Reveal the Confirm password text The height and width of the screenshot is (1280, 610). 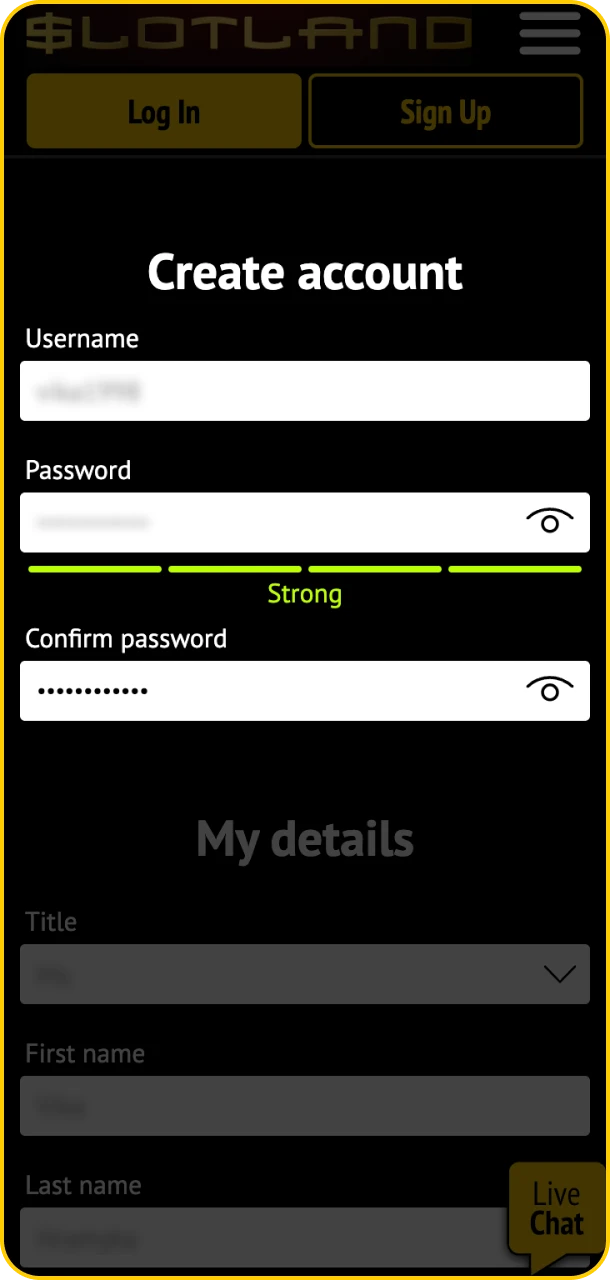click(549, 690)
